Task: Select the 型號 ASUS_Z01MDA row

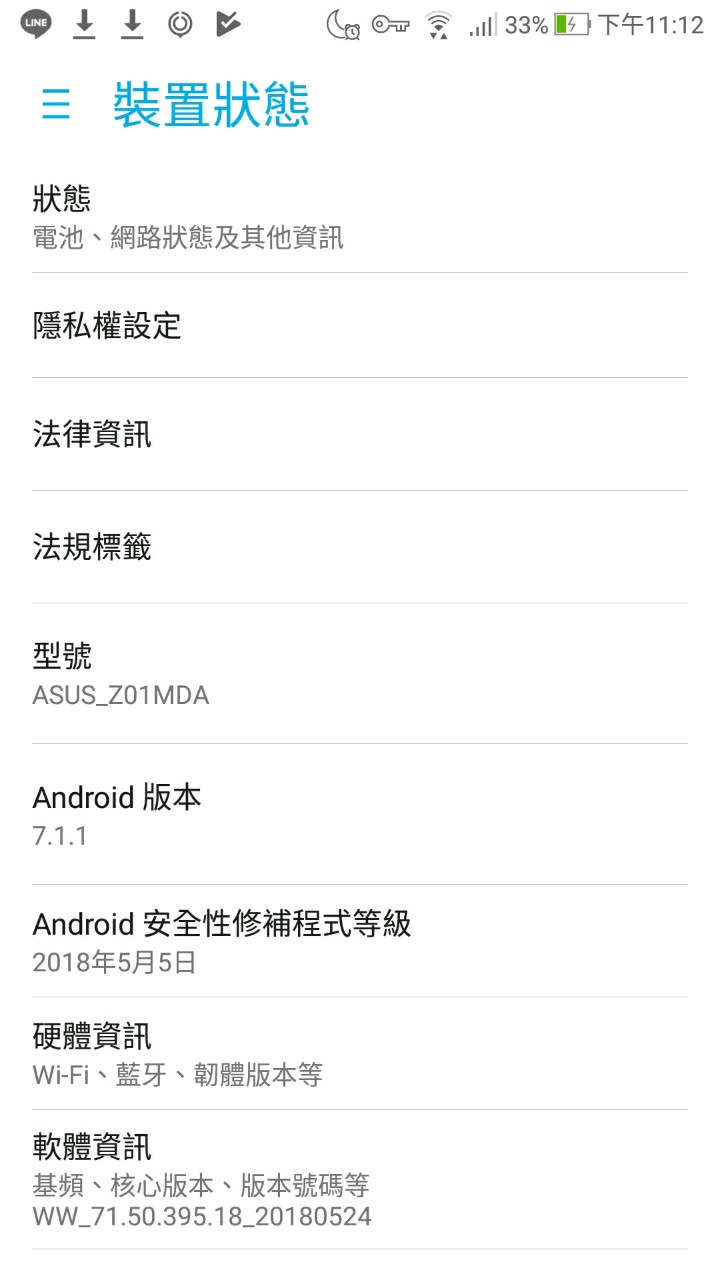Action: [x=360, y=675]
